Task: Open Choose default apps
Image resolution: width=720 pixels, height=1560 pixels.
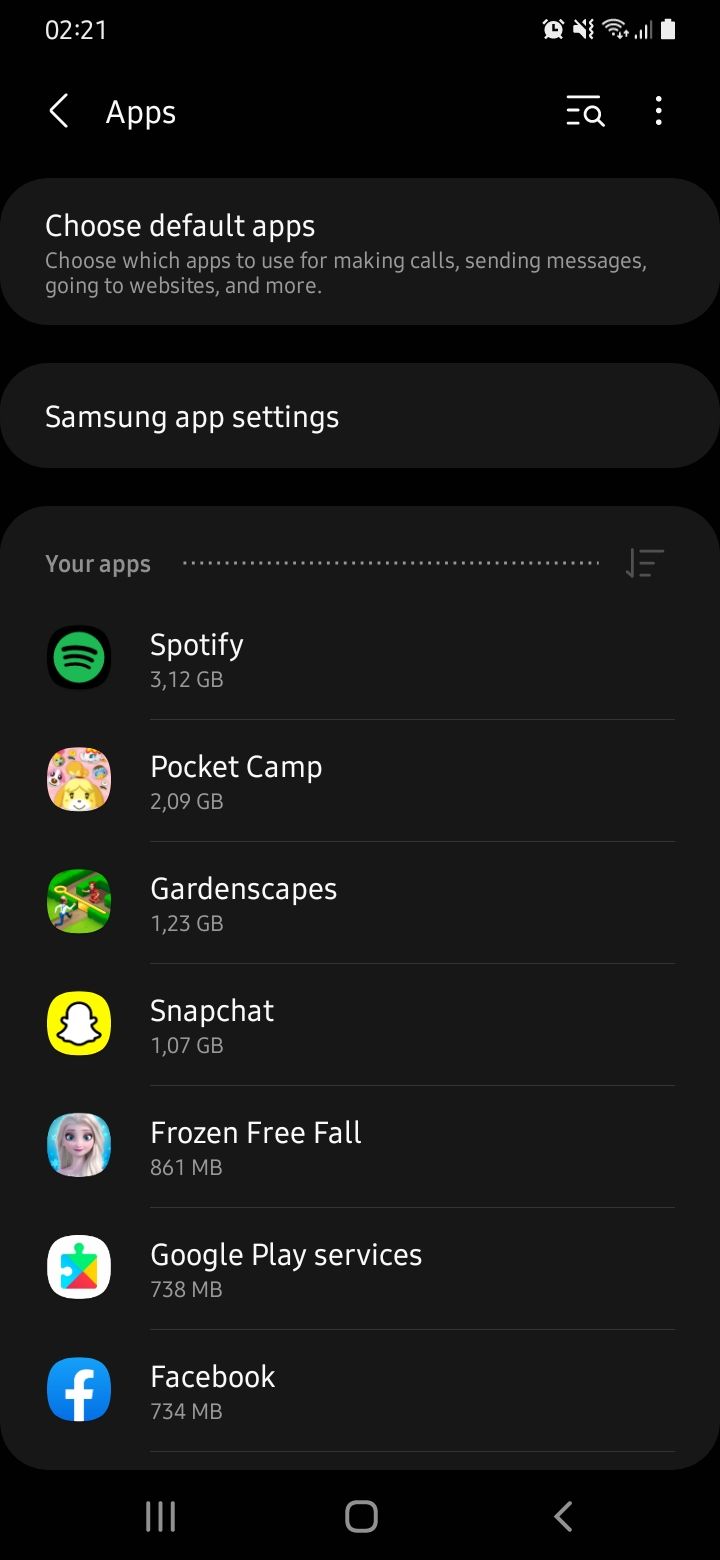Action: (360, 252)
